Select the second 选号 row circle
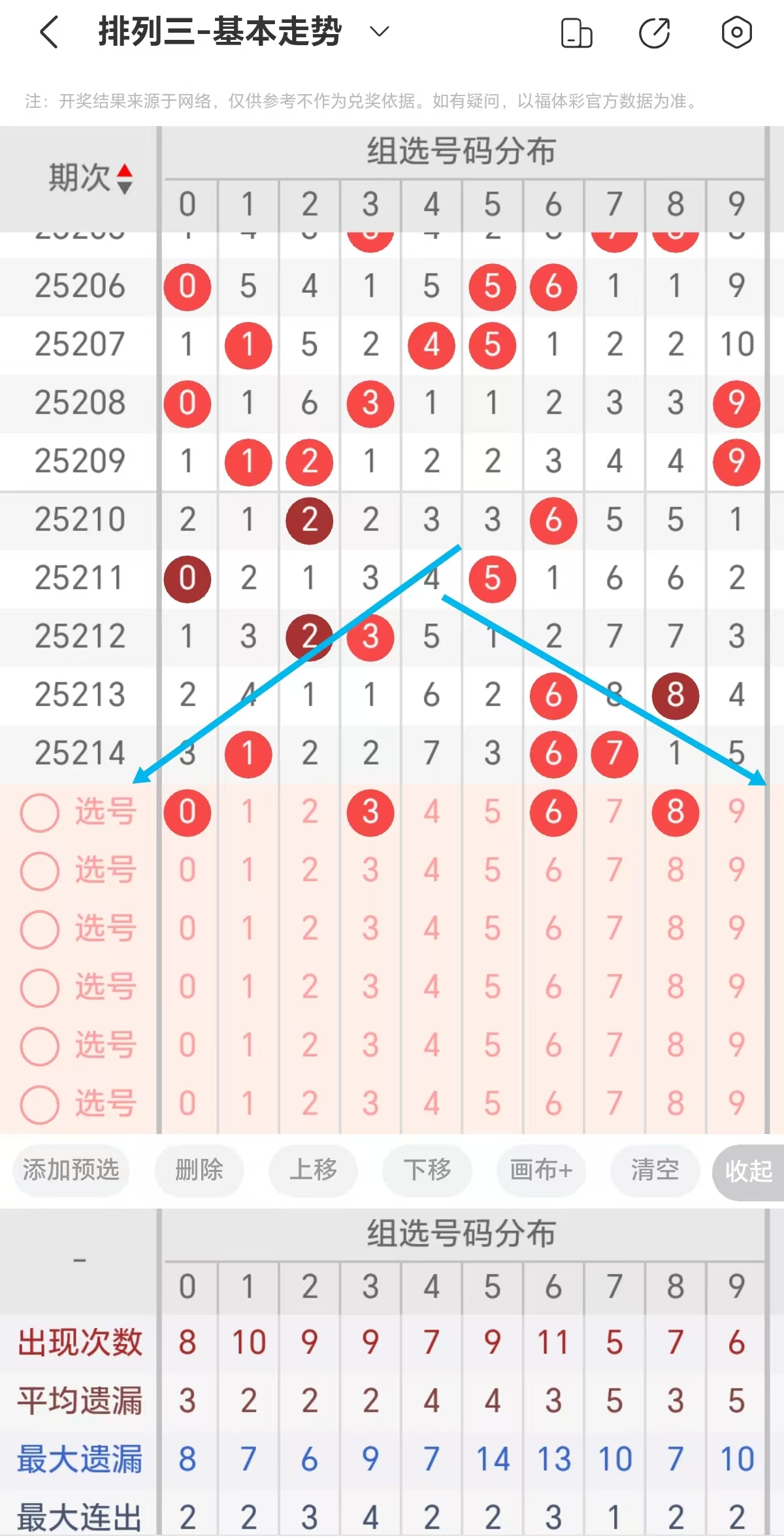 tap(39, 869)
